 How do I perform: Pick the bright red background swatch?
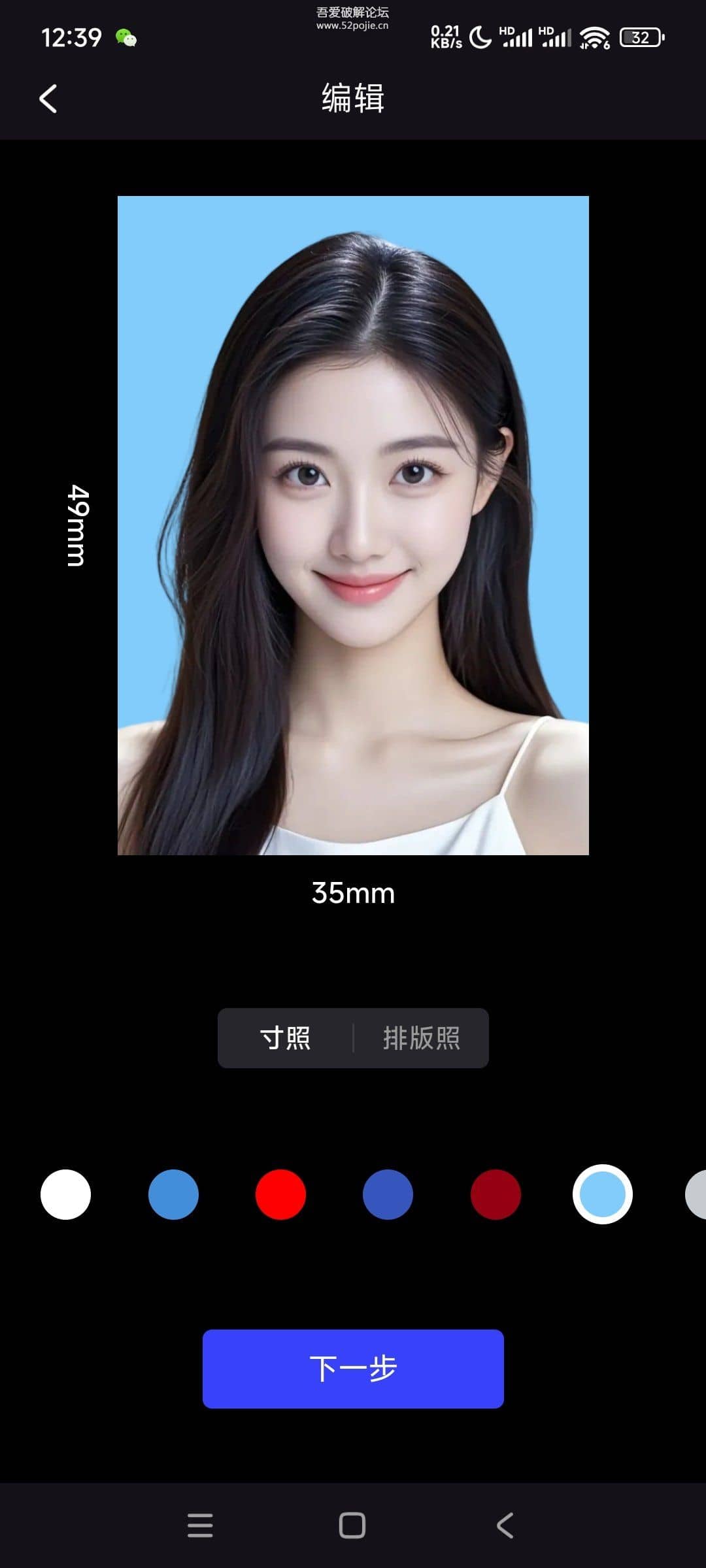[280, 1194]
